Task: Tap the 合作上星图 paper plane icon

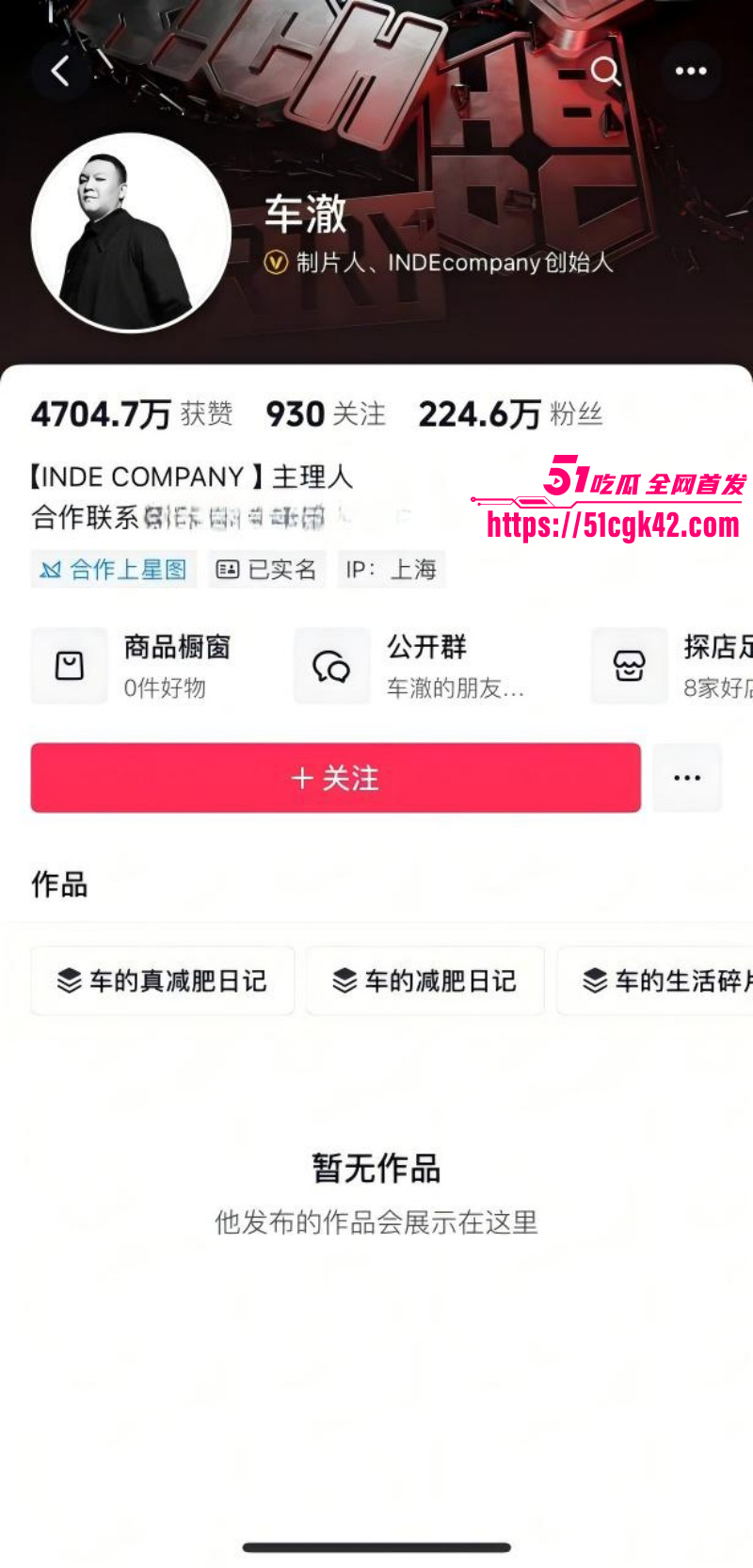Action: (52, 569)
